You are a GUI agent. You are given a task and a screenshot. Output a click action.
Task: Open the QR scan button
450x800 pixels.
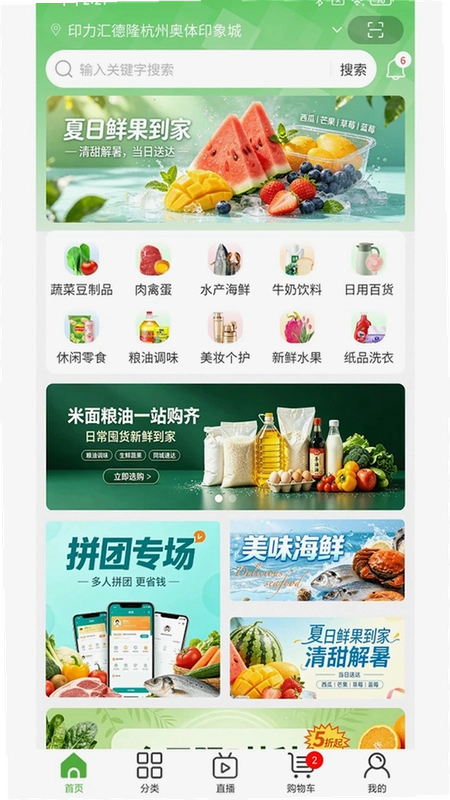[x=375, y=30]
